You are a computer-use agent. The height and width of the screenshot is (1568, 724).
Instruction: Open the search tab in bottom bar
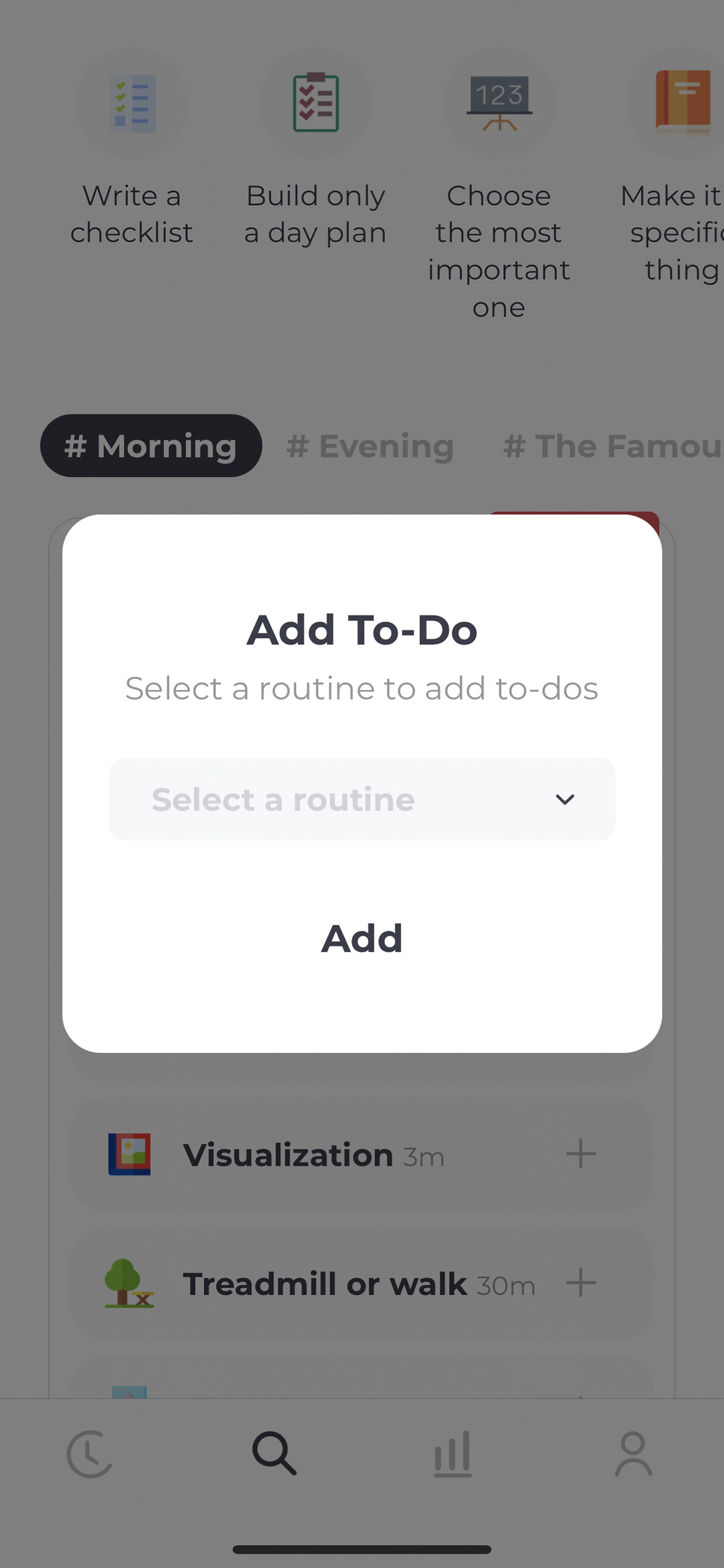pos(274,1453)
